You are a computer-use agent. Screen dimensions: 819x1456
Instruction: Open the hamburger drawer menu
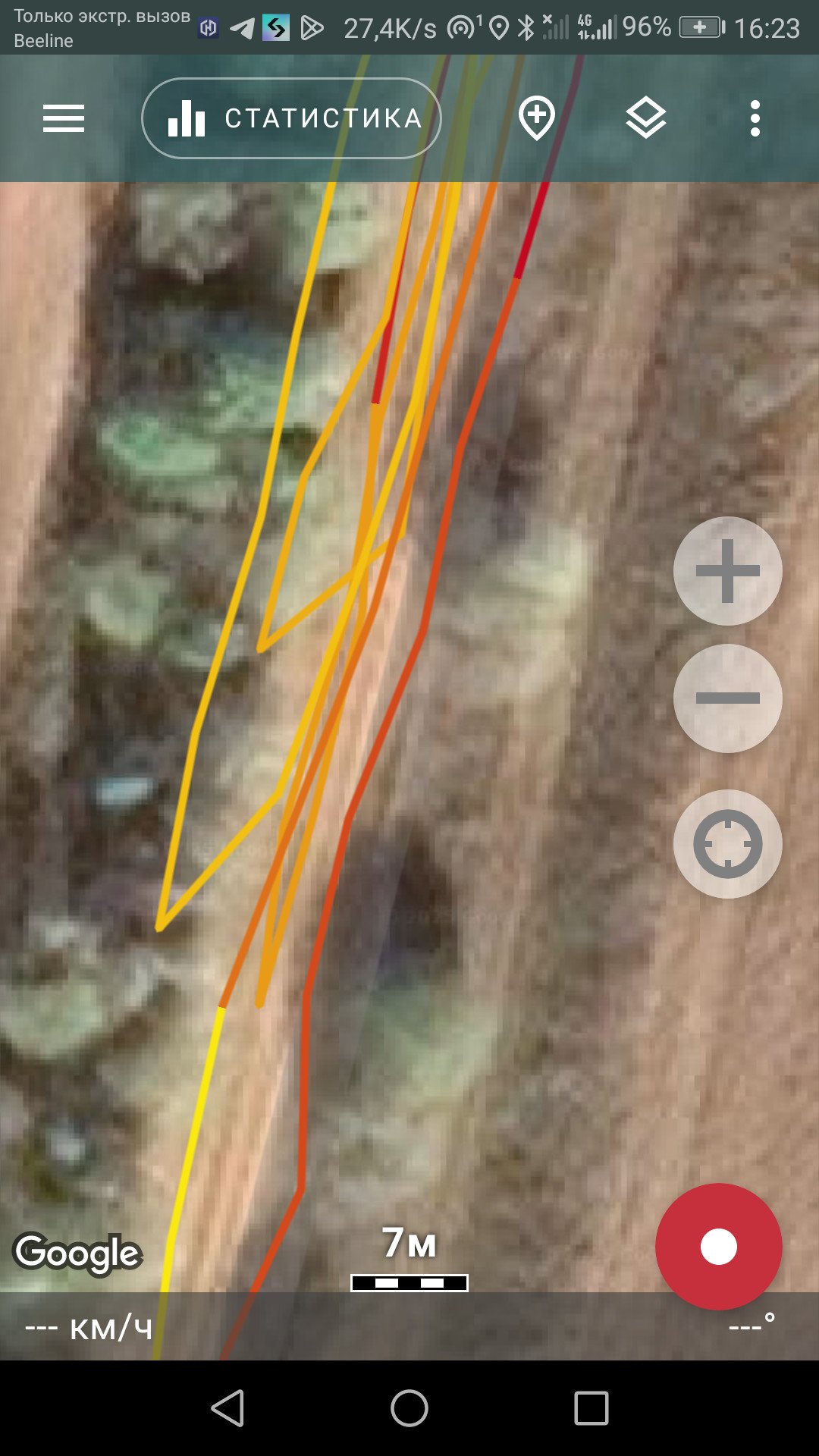click(x=64, y=118)
